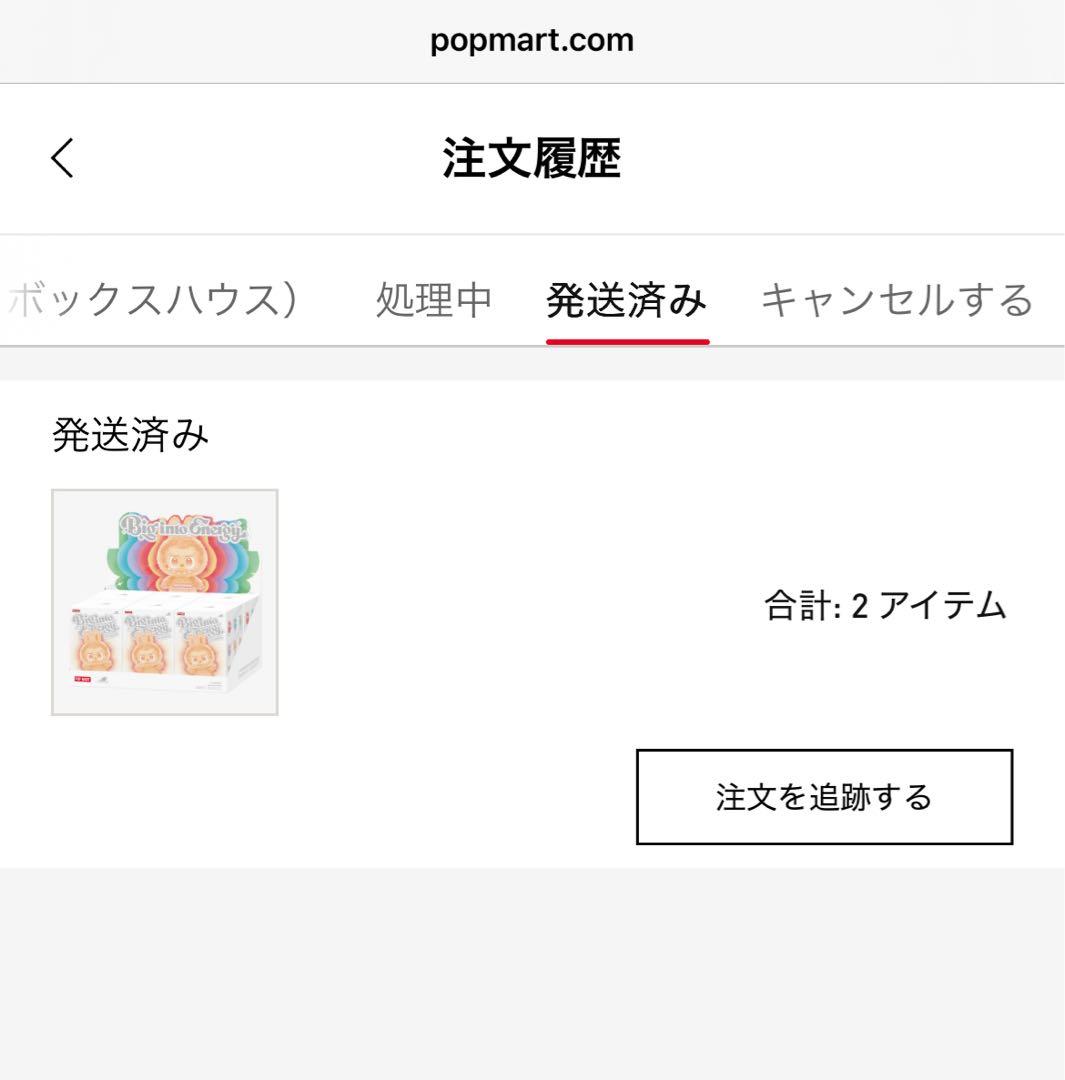Select the 合計: 2 アイテム item count

pos(886,602)
